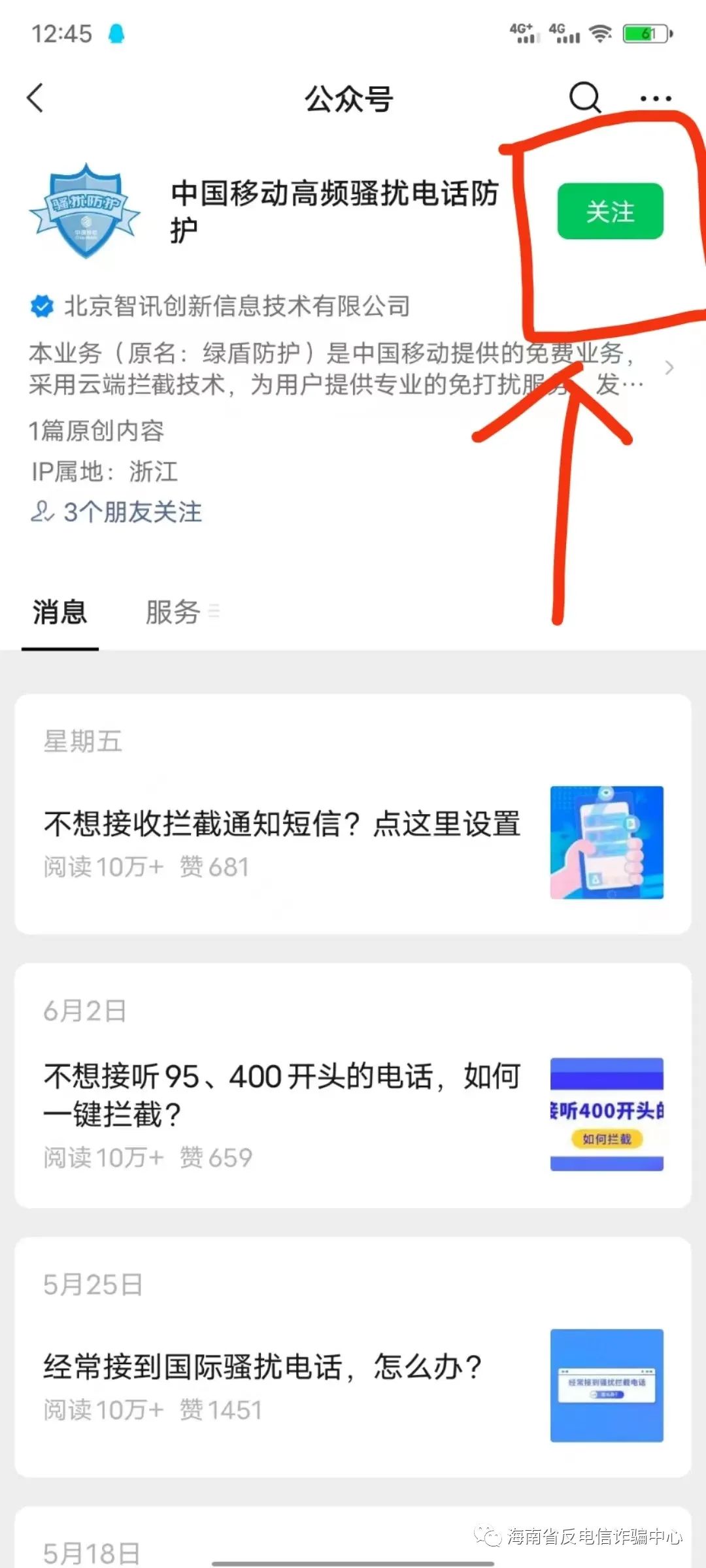The width and height of the screenshot is (706, 1568).
Task: Open article 不想接收拦截通知短信？点这里设置
Action: point(282,824)
